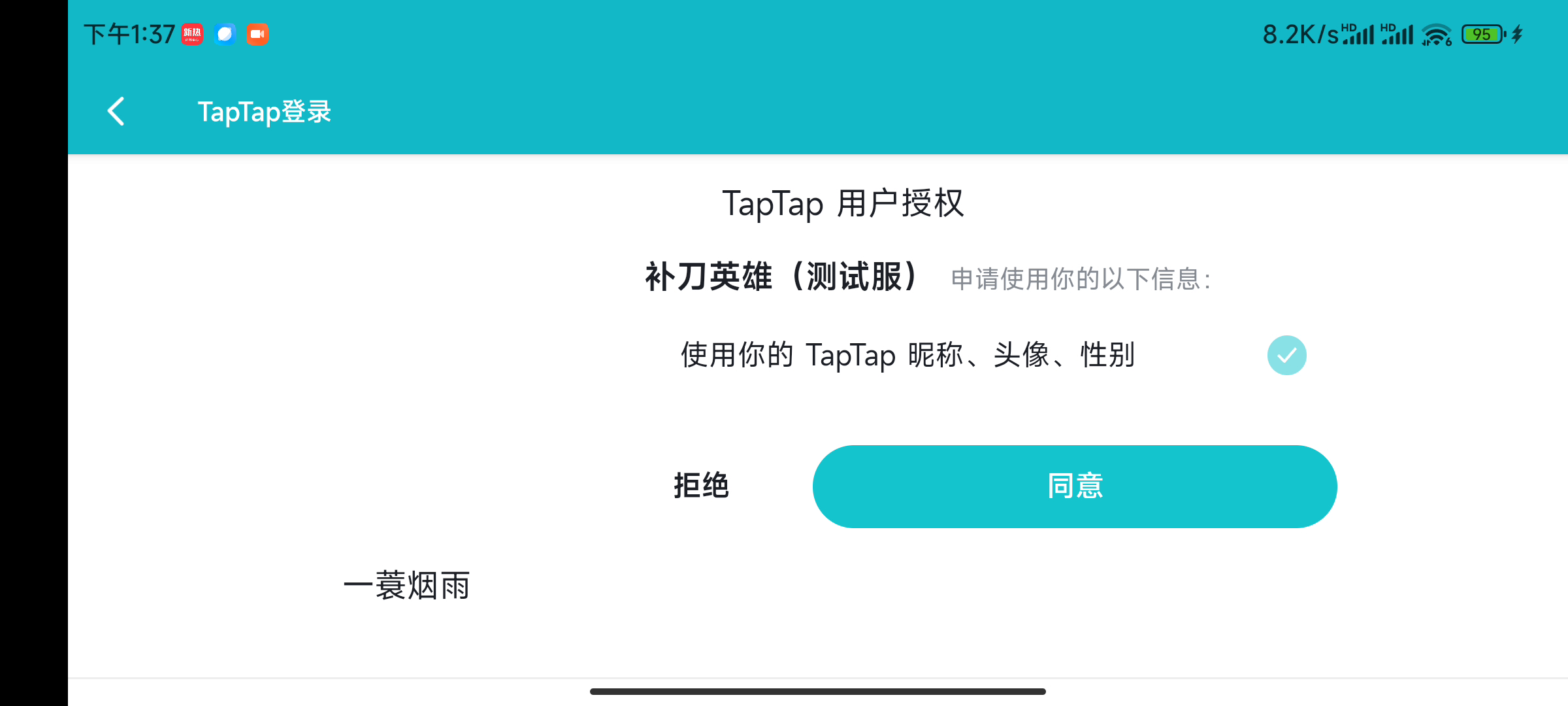1568x706 pixels.
Task: Decline authorization with 拒绝
Action: 701,486
